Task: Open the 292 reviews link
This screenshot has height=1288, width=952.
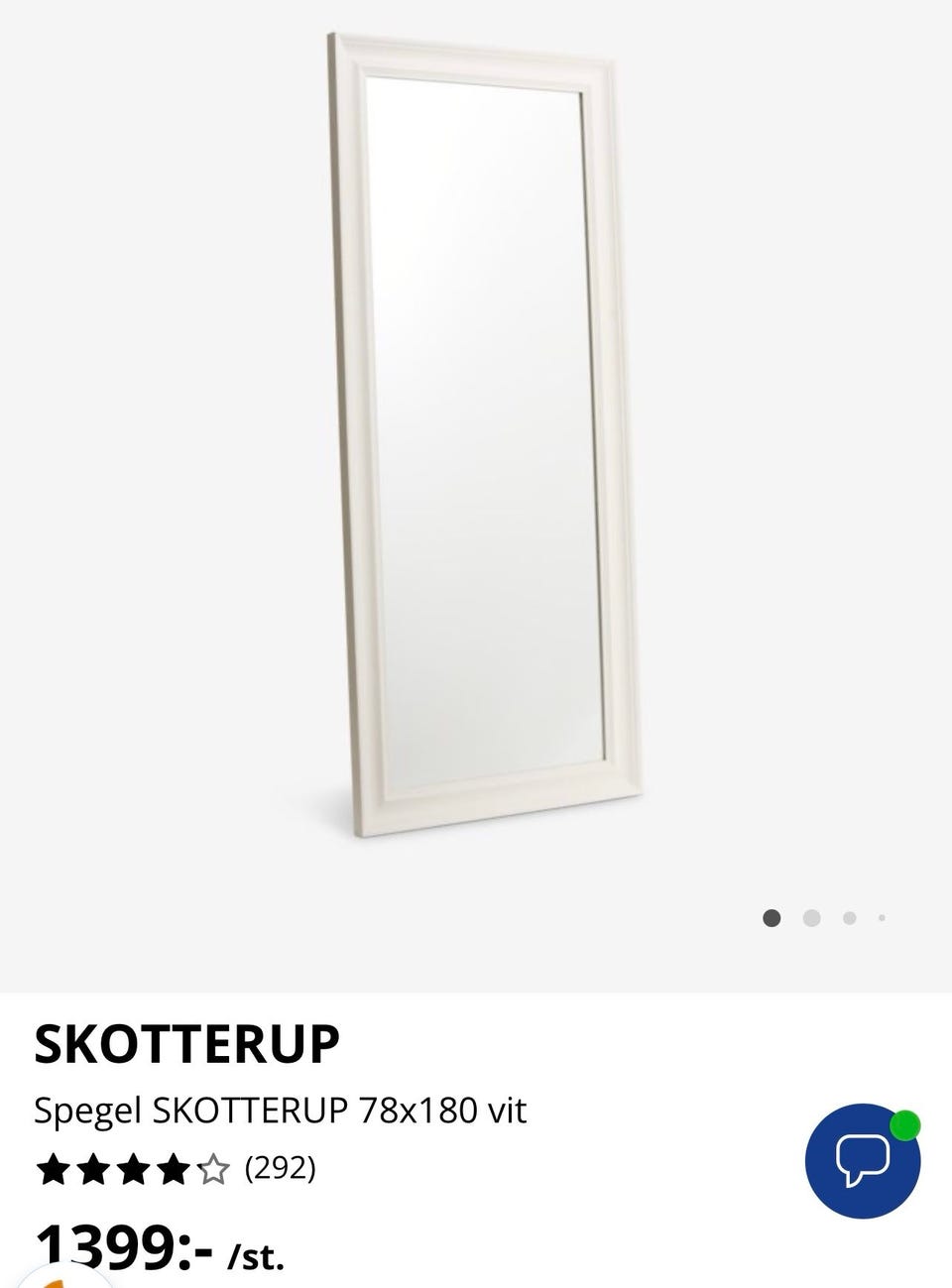Action: (x=281, y=1169)
